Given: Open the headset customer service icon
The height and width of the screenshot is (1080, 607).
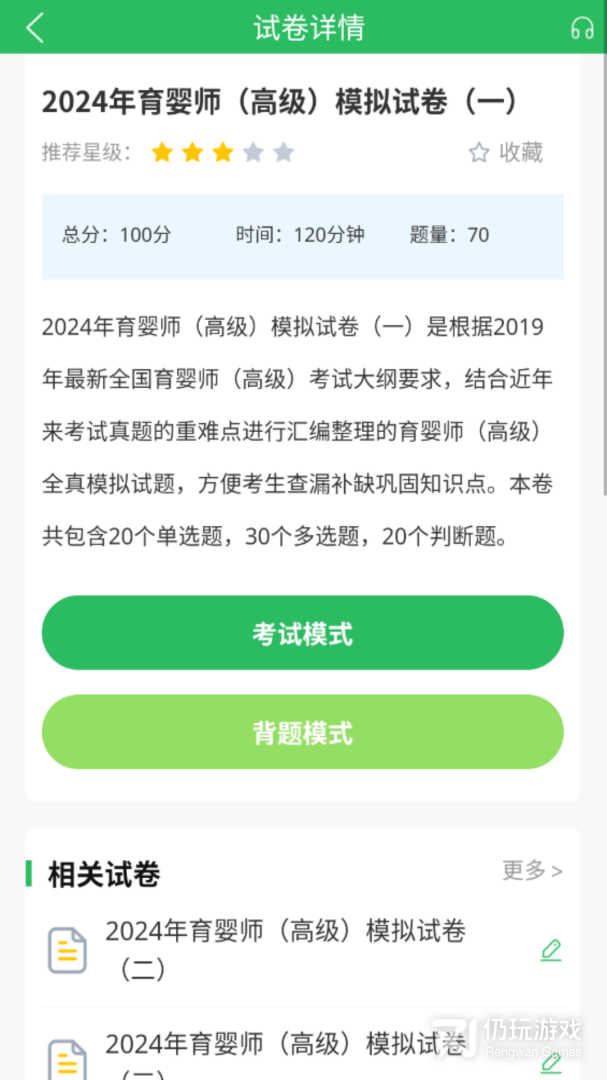Looking at the screenshot, I should pyautogui.click(x=582, y=28).
